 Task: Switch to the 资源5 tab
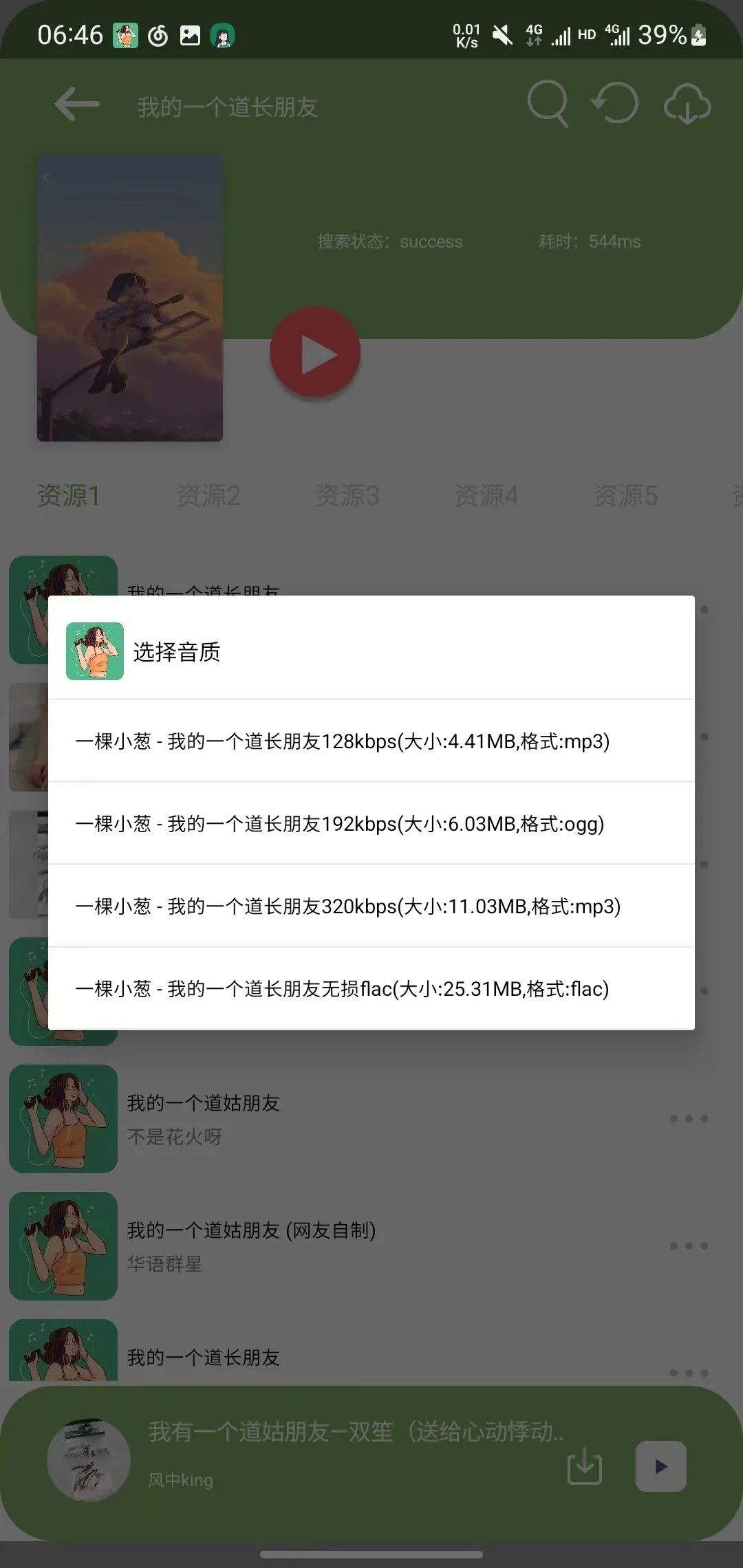click(626, 495)
